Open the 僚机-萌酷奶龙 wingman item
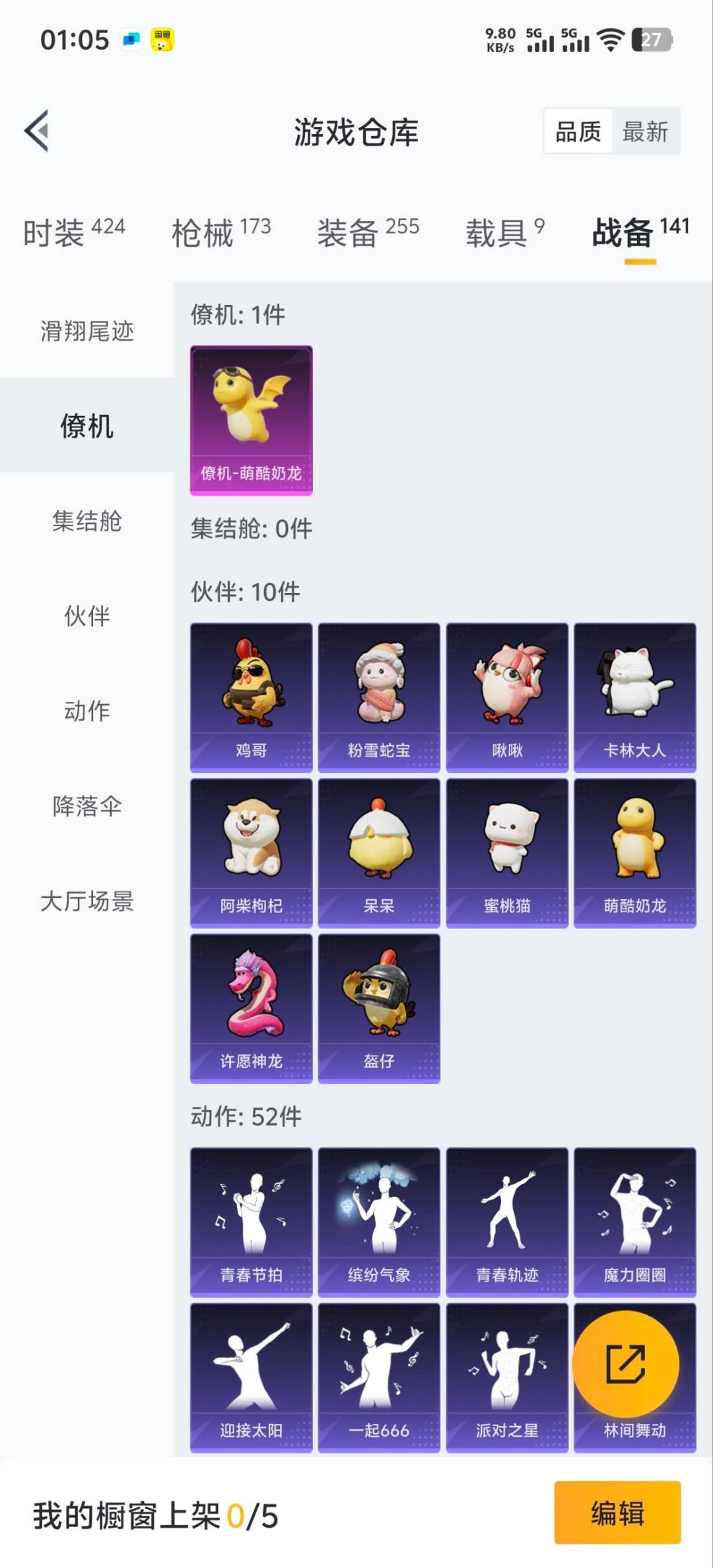Image resolution: width=713 pixels, height=1568 pixels. tap(251, 416)
